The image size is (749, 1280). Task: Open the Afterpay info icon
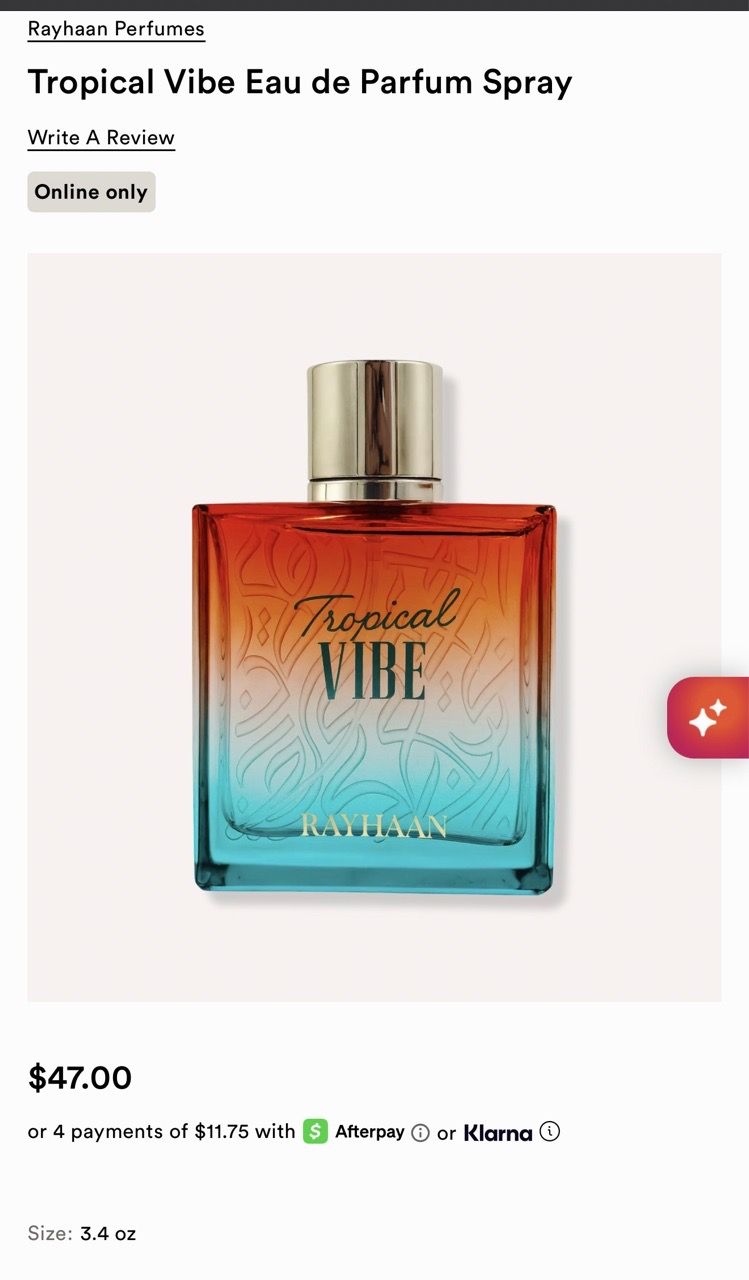(x=421, y=1133)
